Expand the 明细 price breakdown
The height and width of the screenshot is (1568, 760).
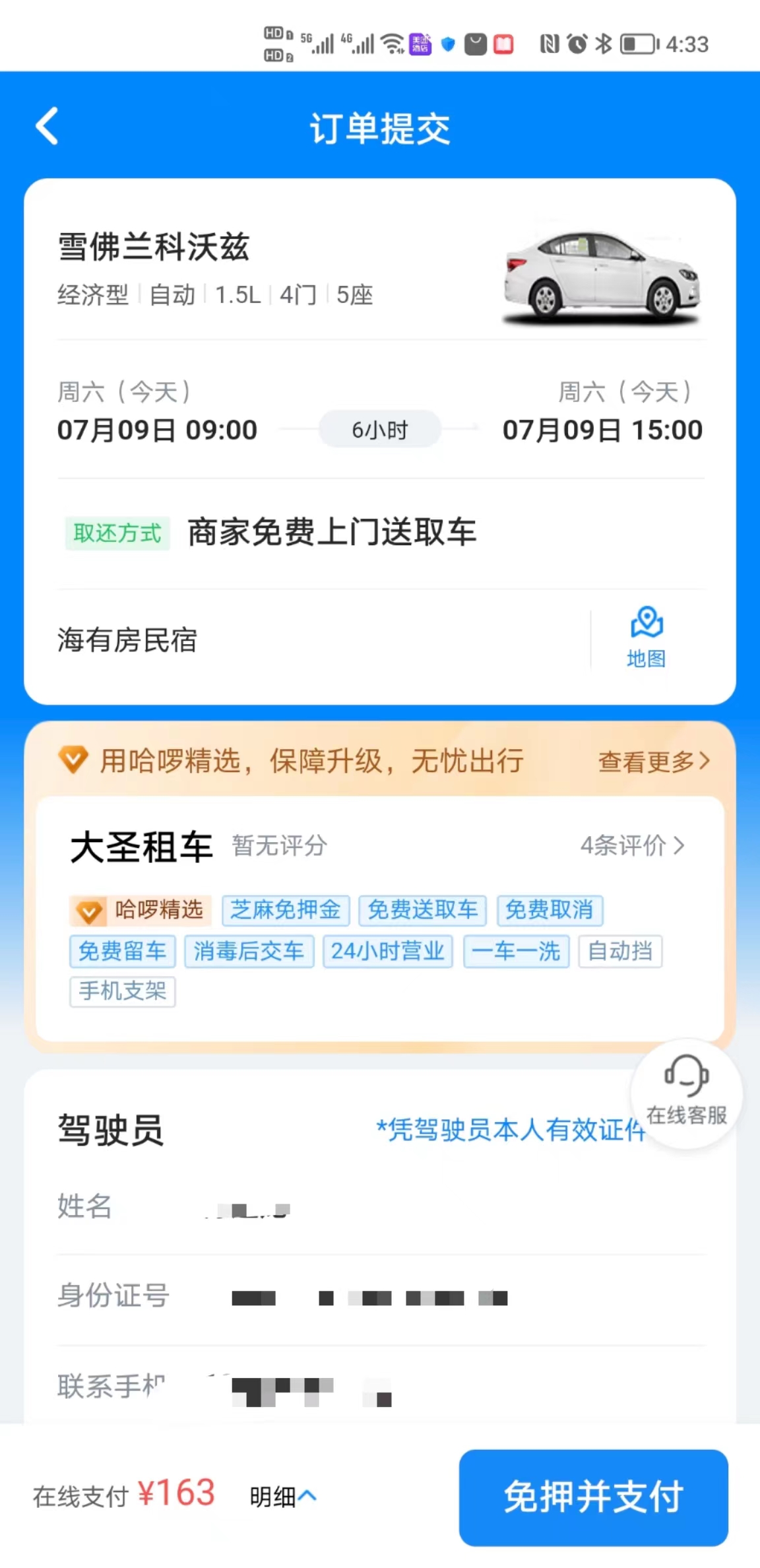pos(282,1496)
